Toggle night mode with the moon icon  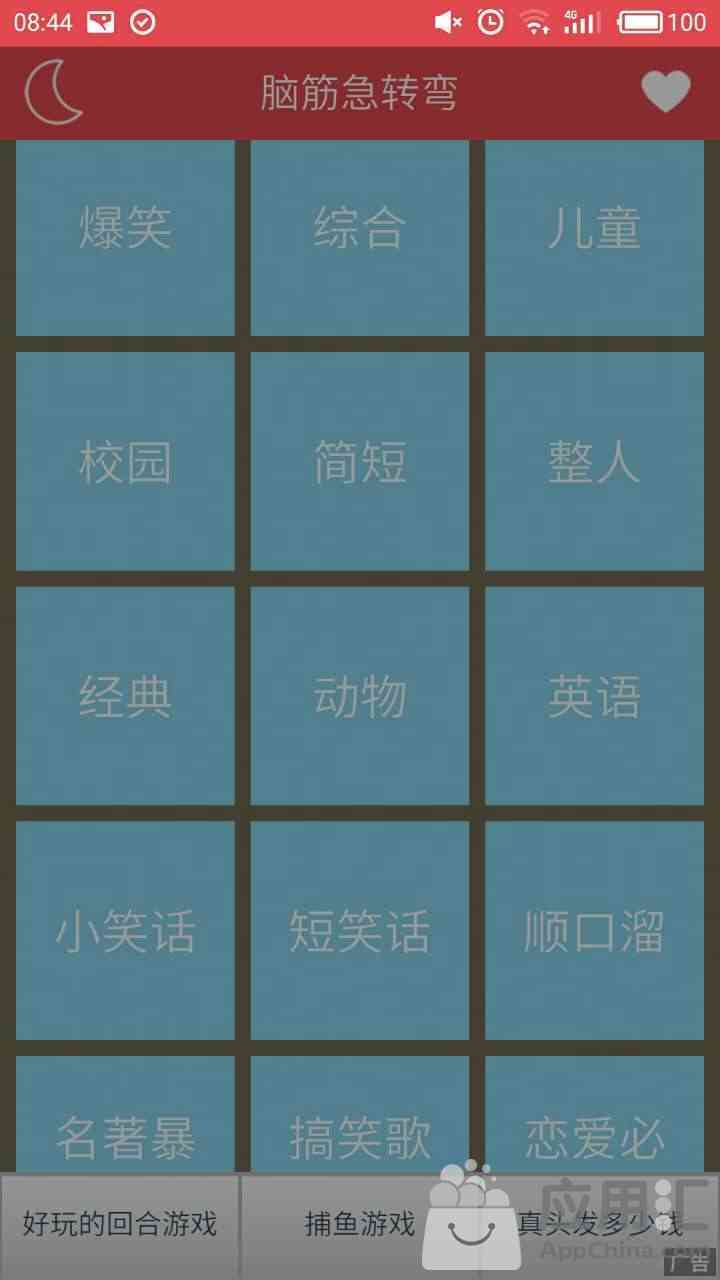tap(53, 93)
